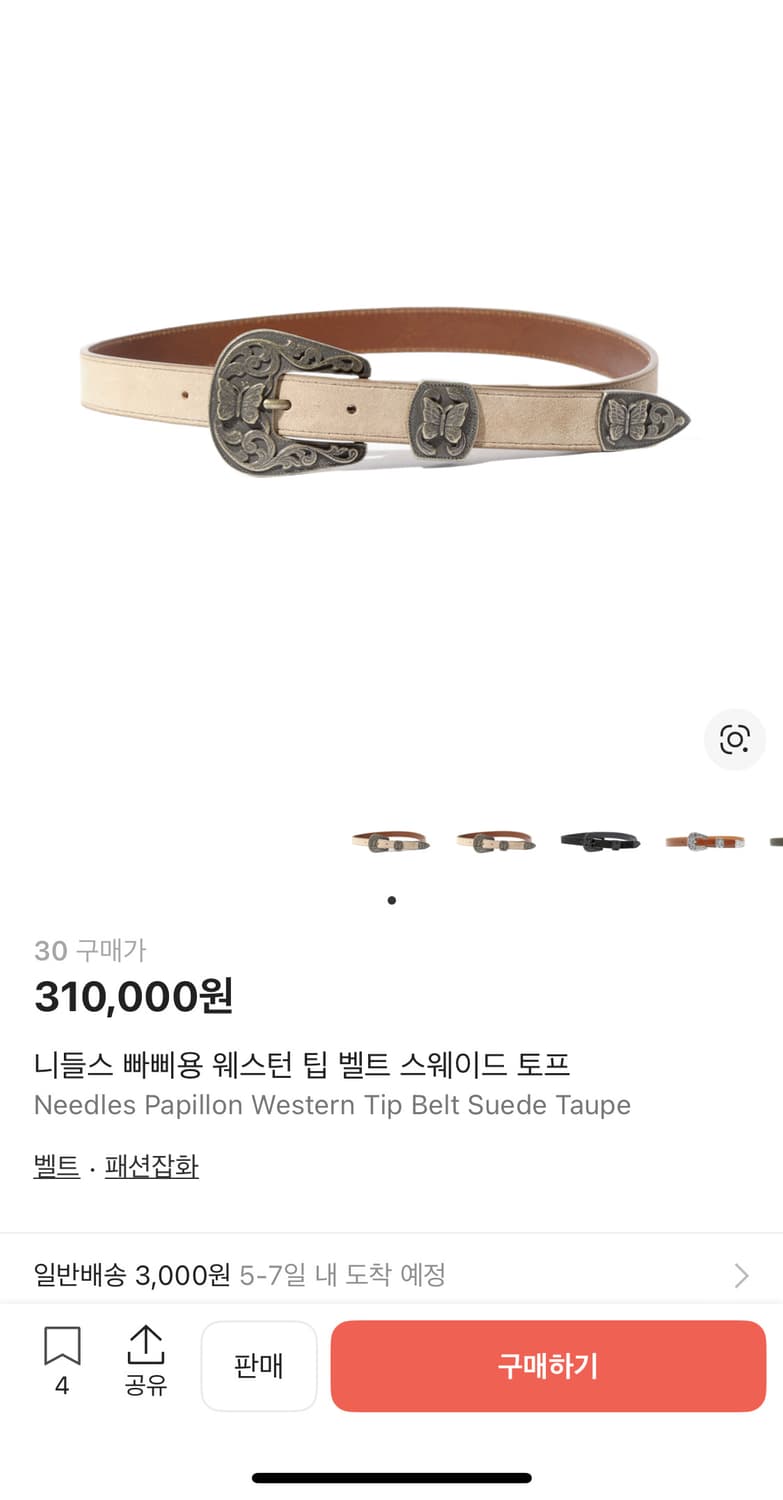Select the active carousel page indicator dot
Viewport: 783px width, 1500px height.
pos(391,900)
